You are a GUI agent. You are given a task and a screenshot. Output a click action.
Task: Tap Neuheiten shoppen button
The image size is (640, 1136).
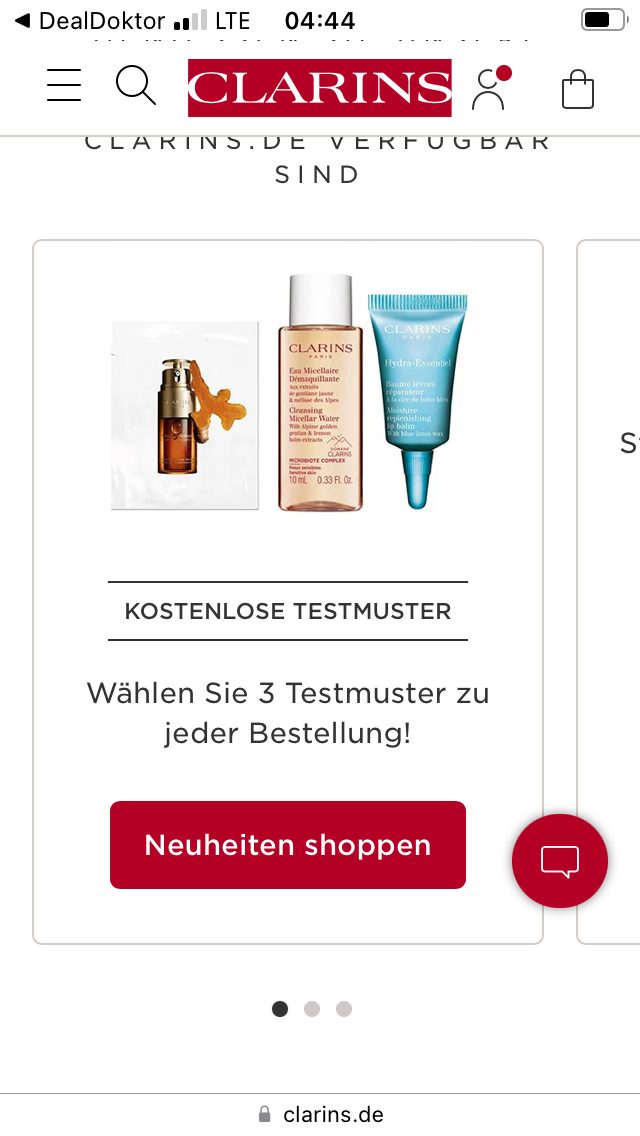pyautogui.click(x=288, y=845)
